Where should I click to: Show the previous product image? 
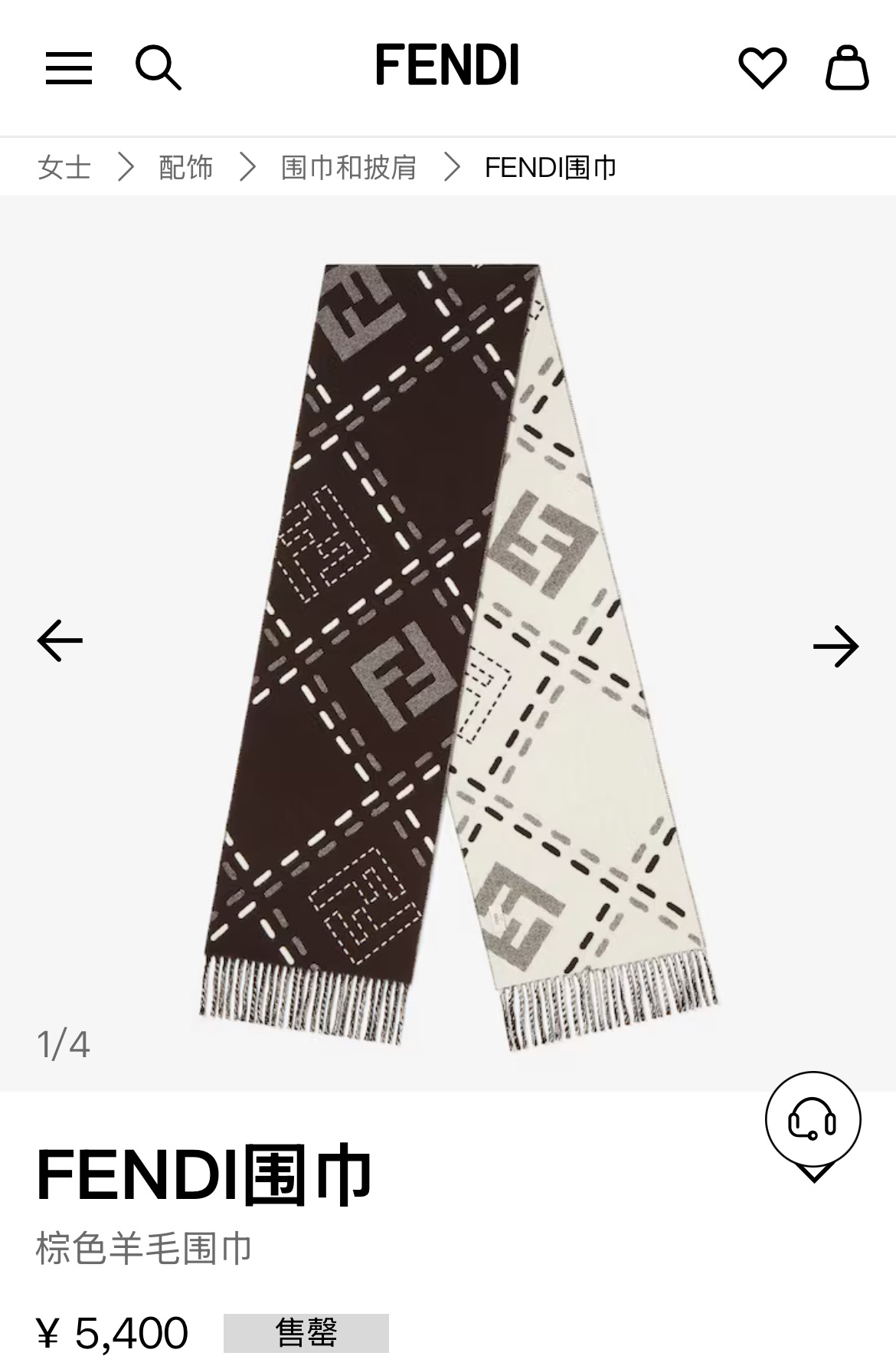[x=60, y=640]
